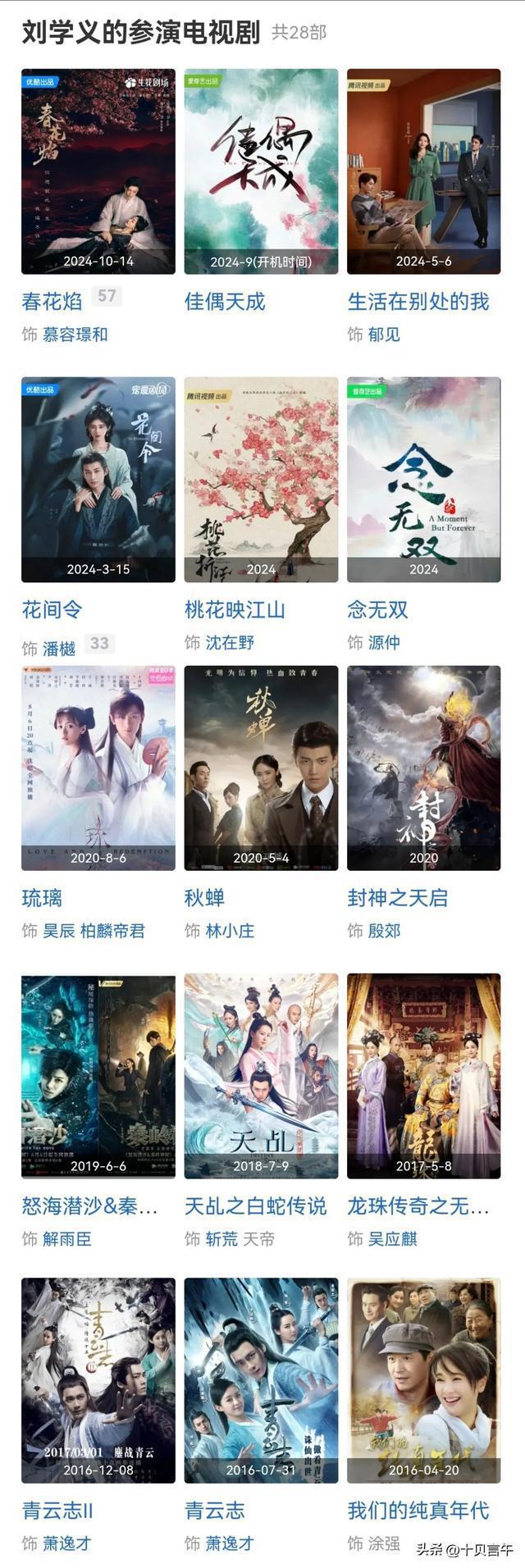
Task: Open the 青云志II drama poster
Action: pos(98,1380)
